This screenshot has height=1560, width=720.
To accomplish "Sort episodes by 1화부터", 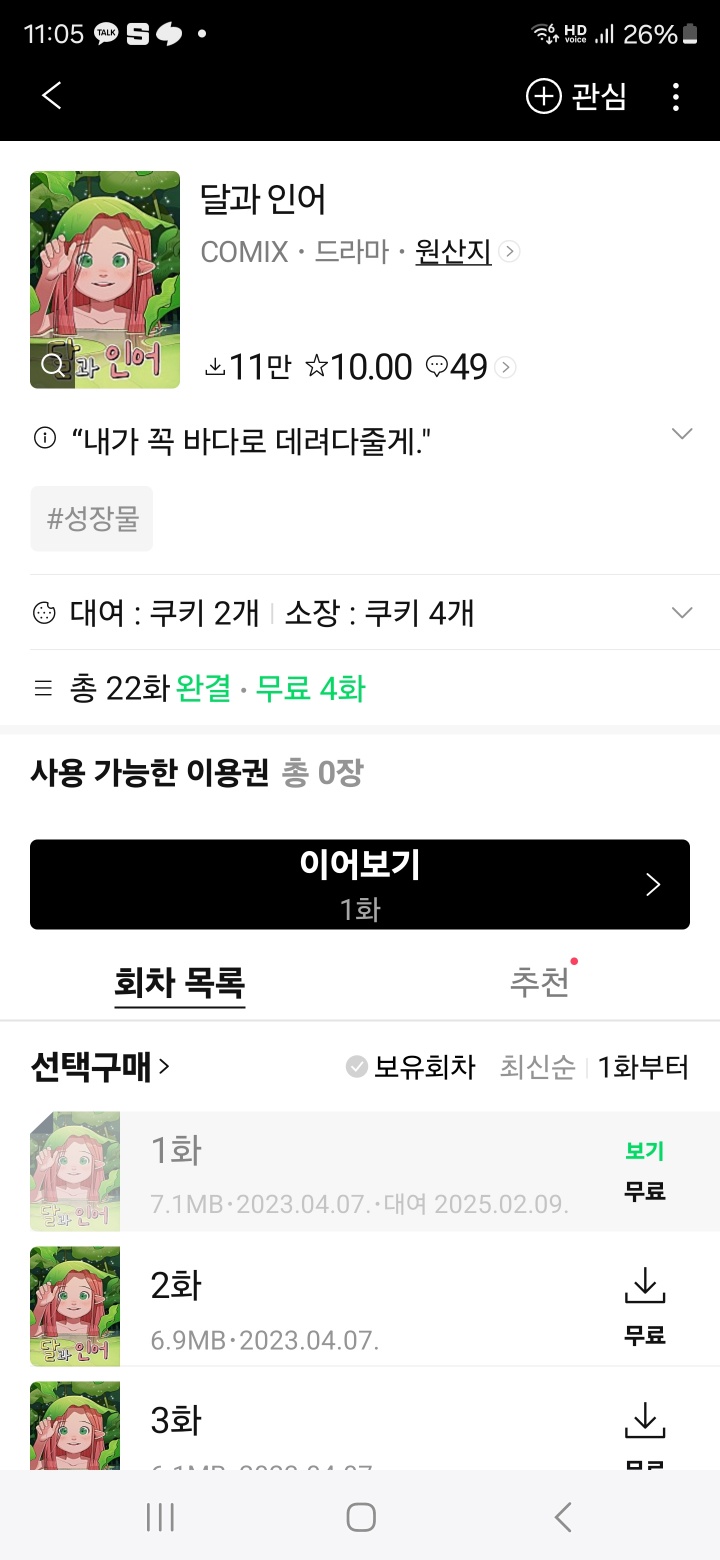I will (x=643, y=1067).
